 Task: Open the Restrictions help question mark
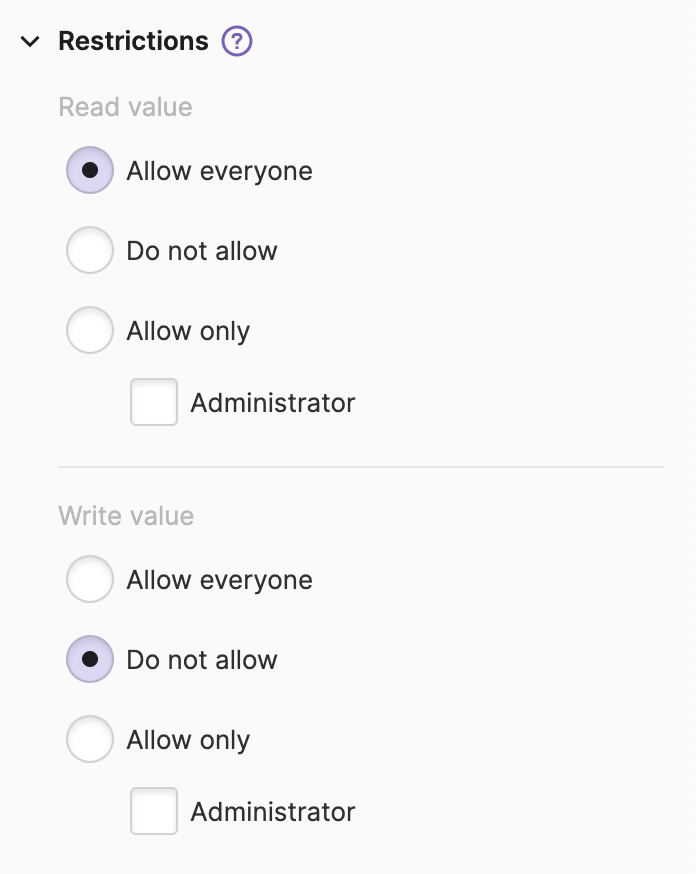(x=237, y=42)
